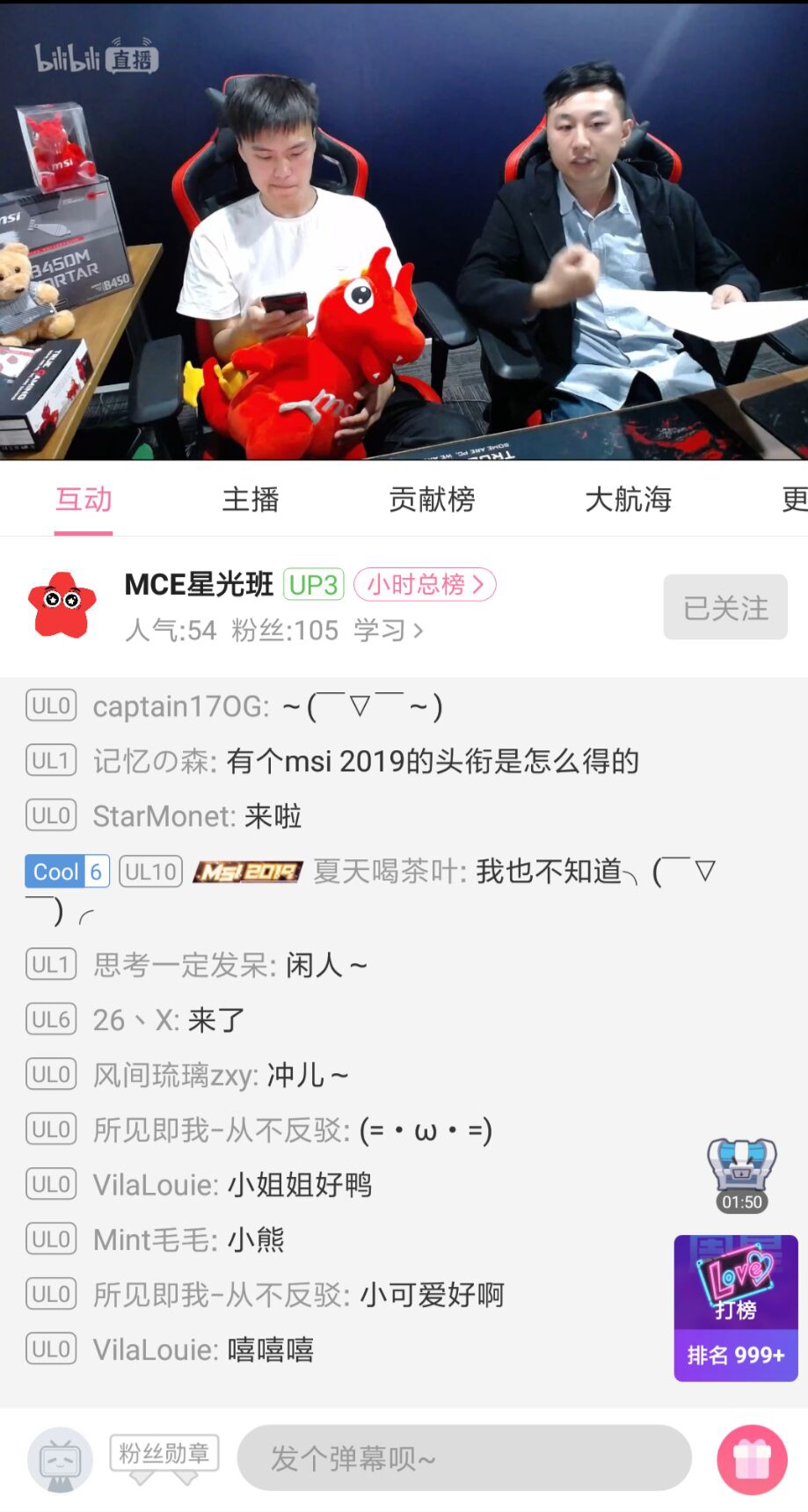Switch to the 主播 tab
This screenshot has height=1512, width=808.
coord(251,500)
